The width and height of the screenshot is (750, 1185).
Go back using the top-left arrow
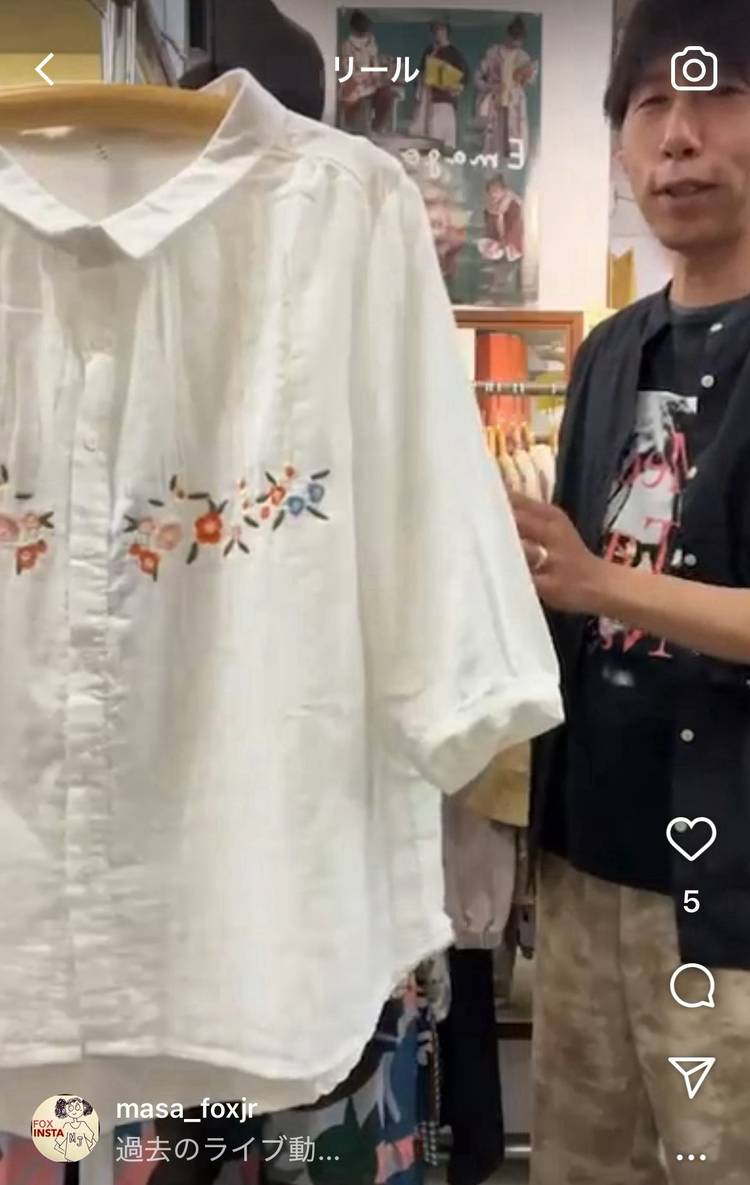tap(44, 69)
